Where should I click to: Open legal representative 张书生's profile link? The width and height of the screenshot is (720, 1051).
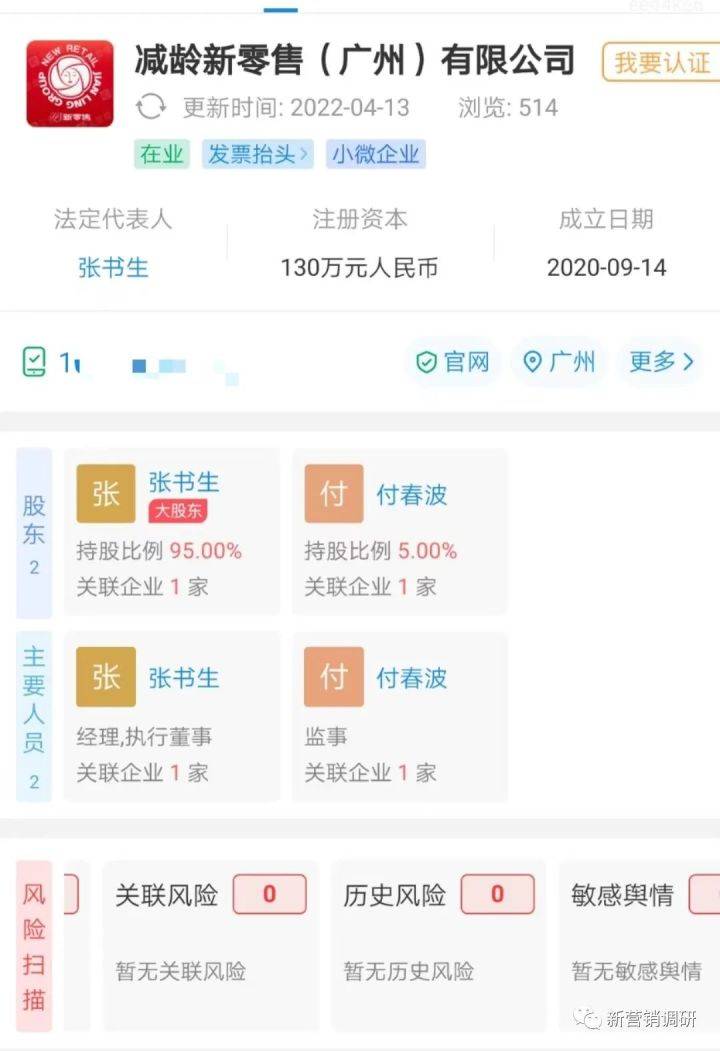pyautogui.click(x=113, y=267)
